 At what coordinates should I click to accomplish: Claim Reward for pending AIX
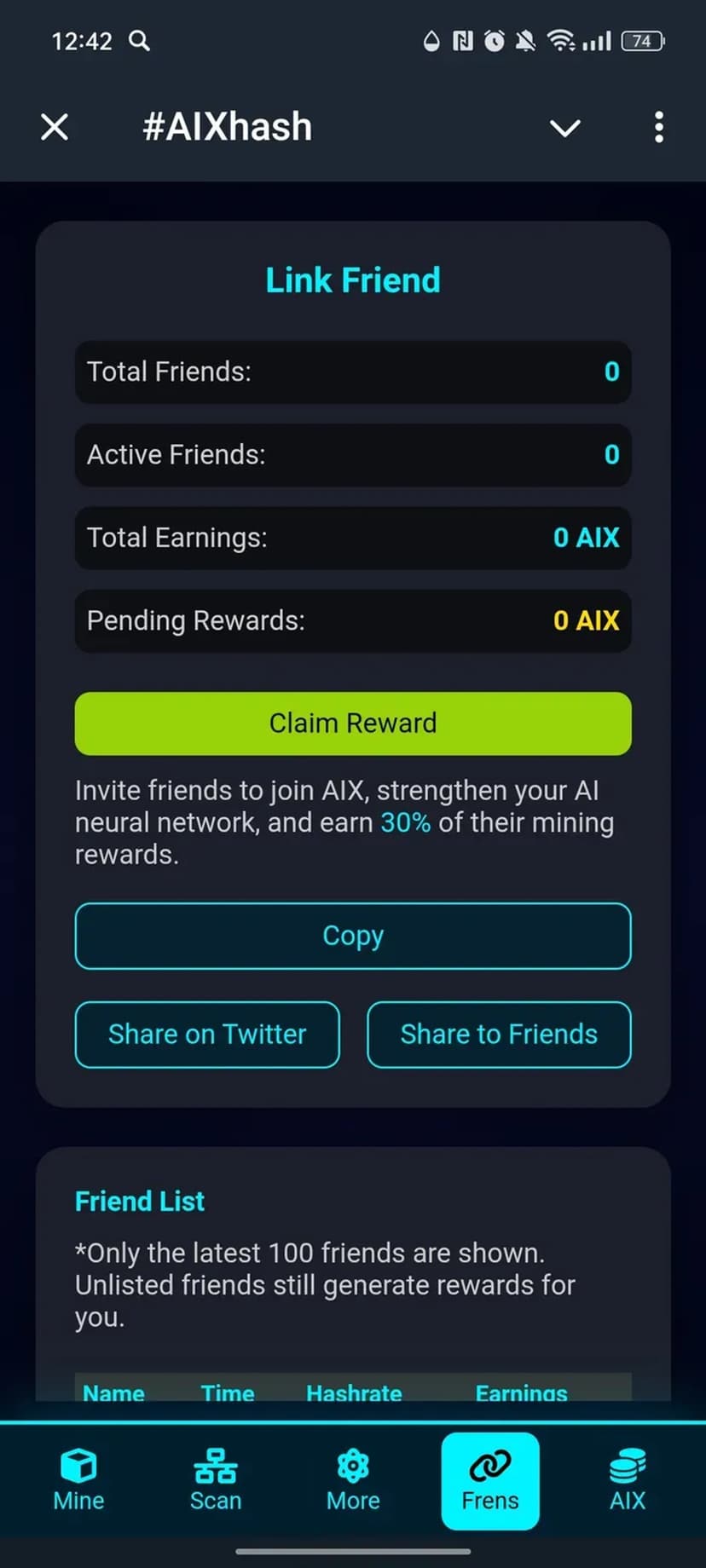(353, 723)
